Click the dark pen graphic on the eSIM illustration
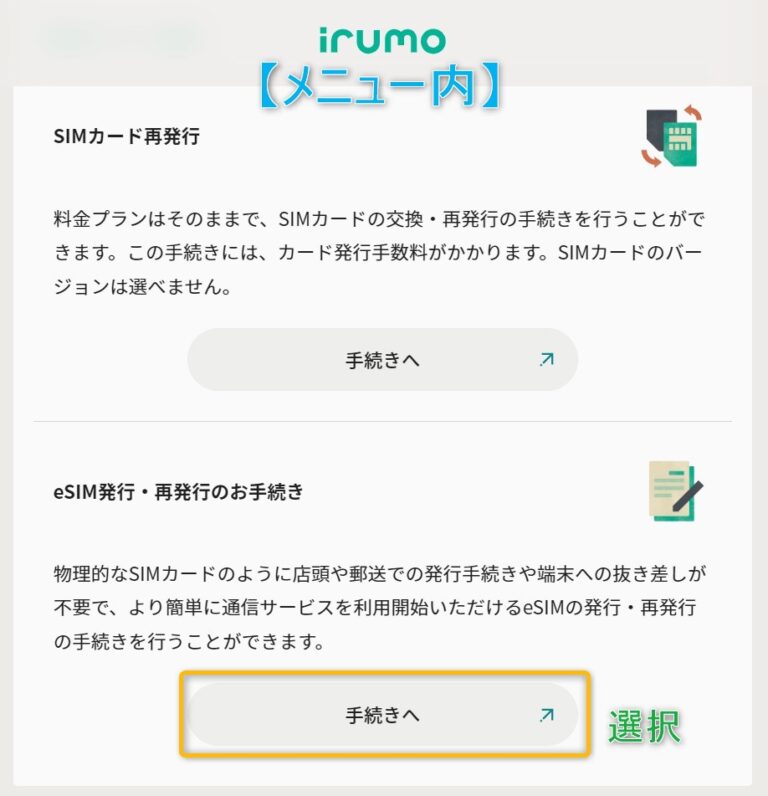The height and width of the screenshot is (796, 768). click(686, 495)
